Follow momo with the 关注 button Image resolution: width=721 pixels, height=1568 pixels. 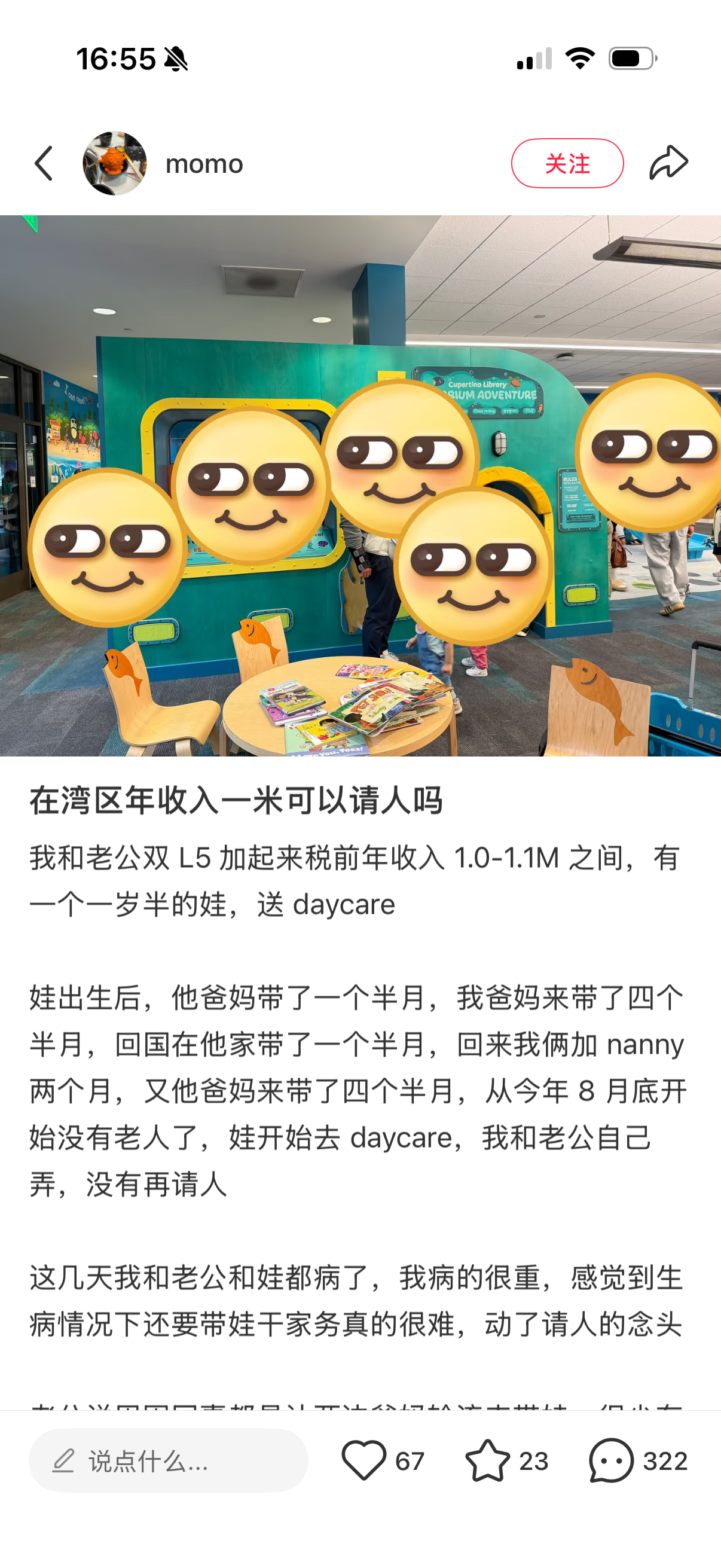tap(566, 163)
